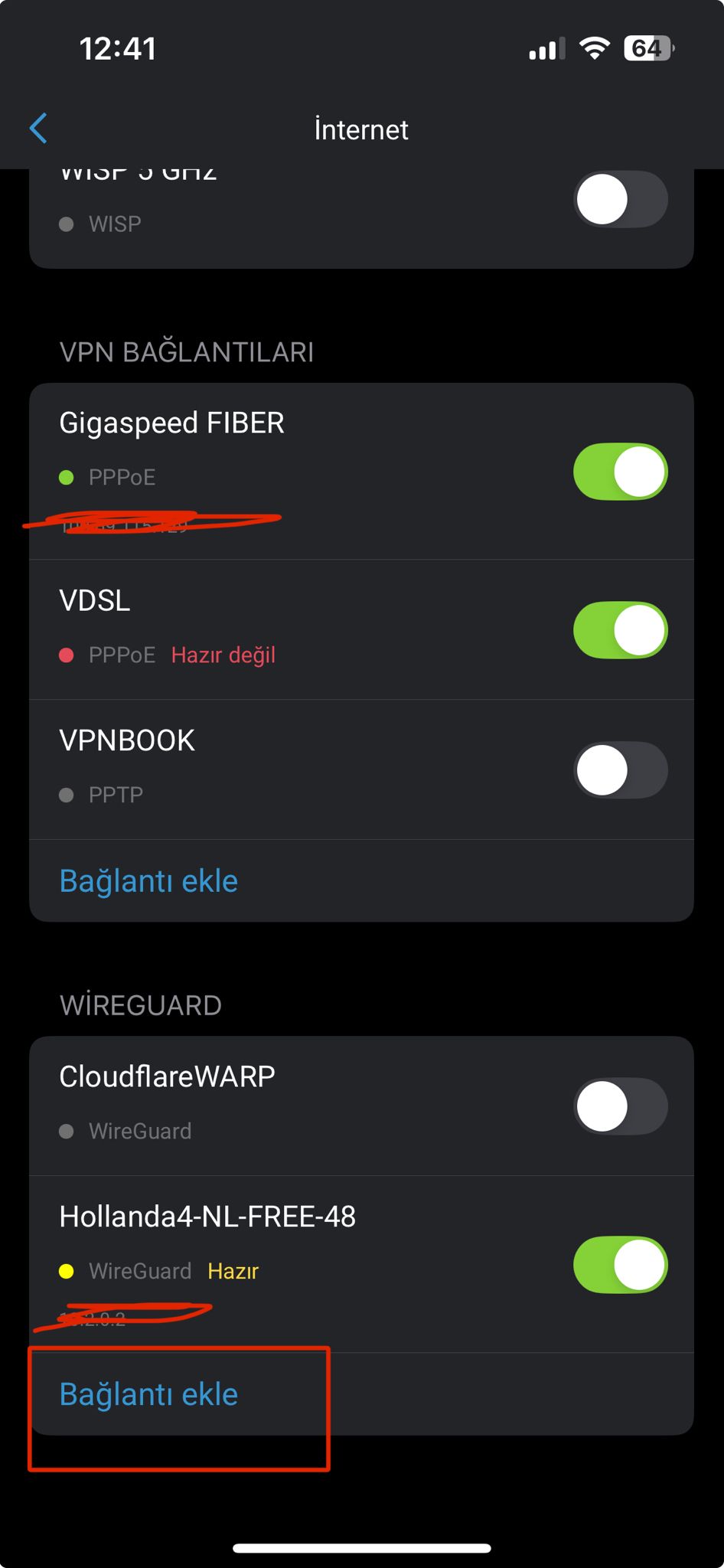This screenshot has width=724, height=1568.
Task: Enable the CloudflareWARP WireGuard toggle
Action: click(x=621, y=1106)
